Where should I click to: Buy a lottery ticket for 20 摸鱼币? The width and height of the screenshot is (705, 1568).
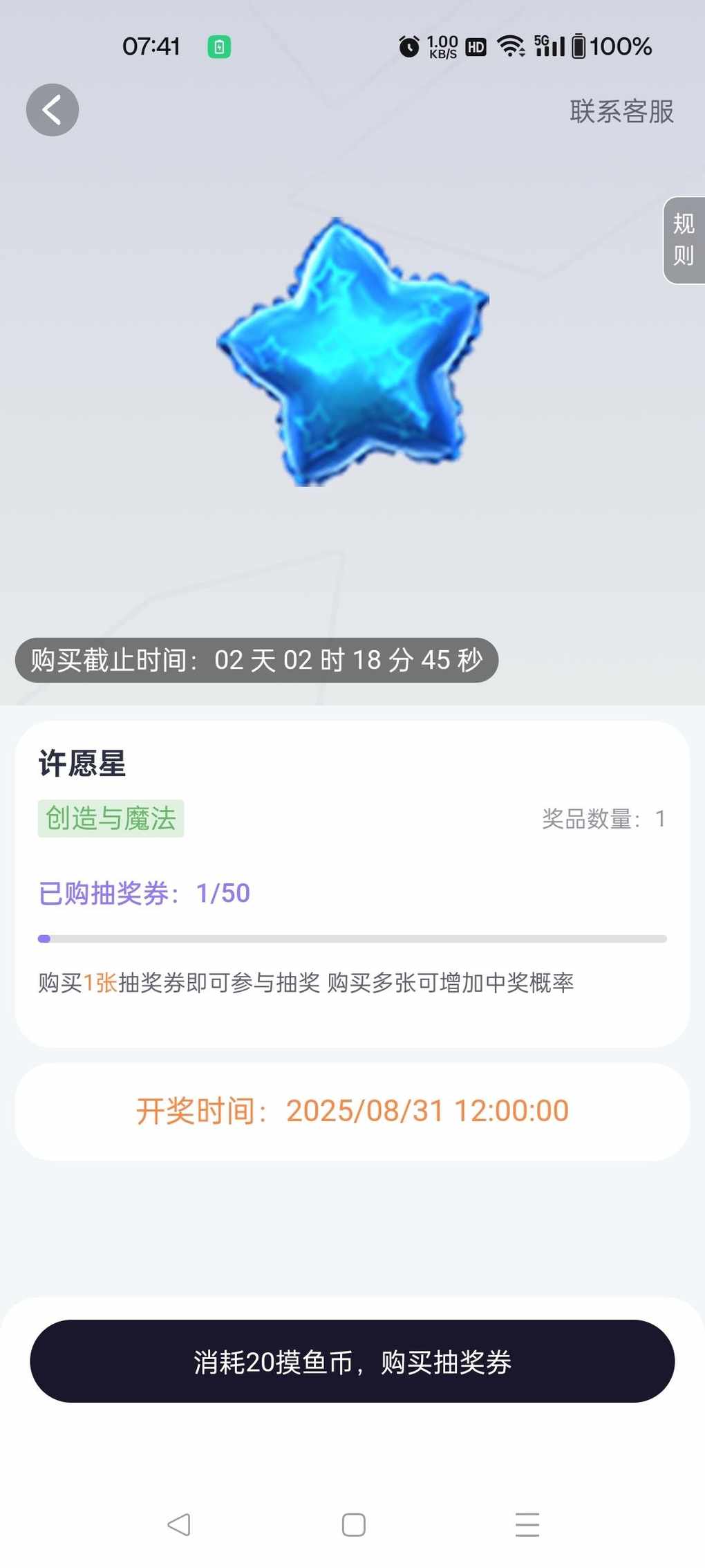click(x=352, y=1361)
